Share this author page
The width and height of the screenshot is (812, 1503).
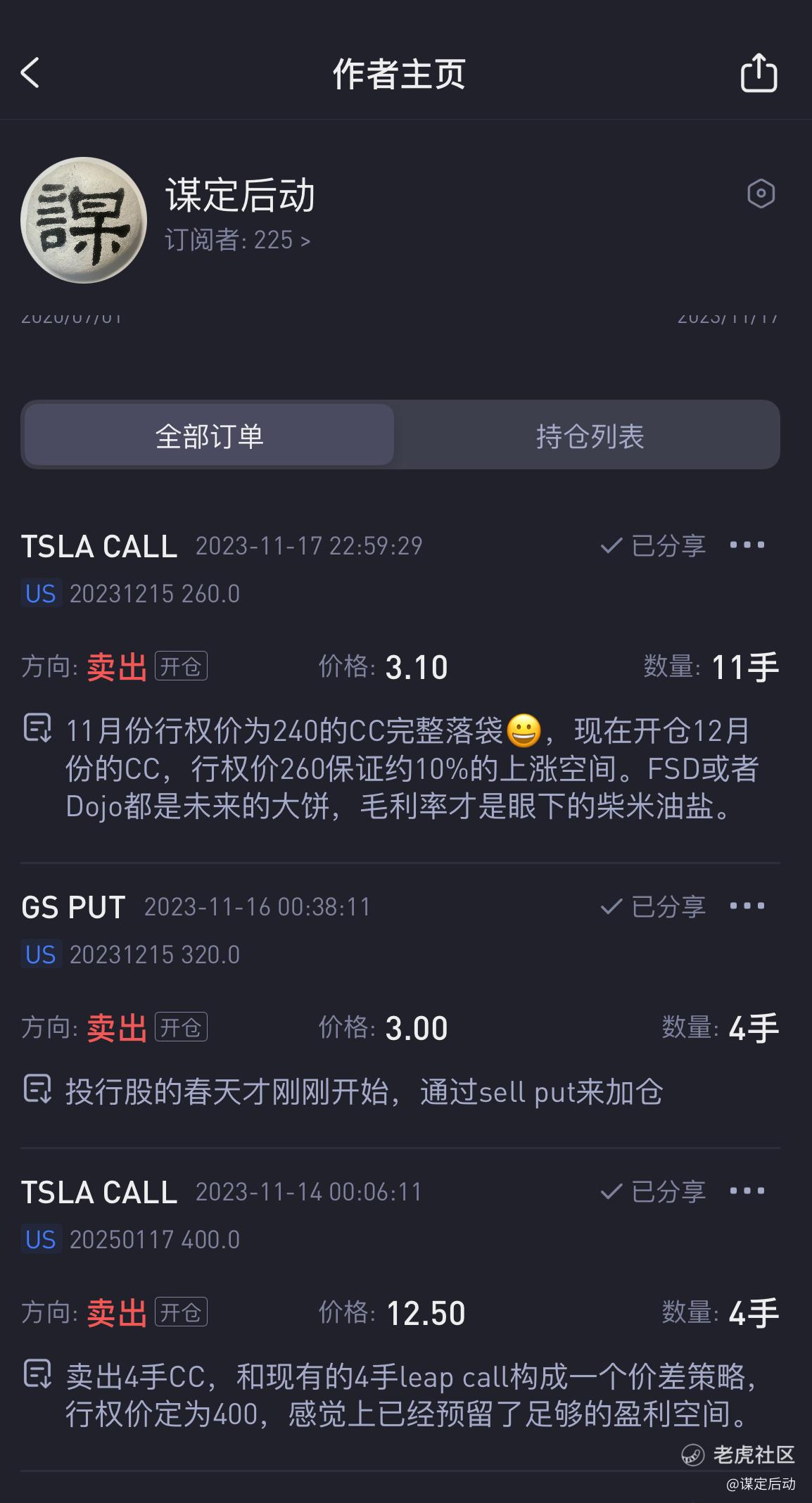pyautogui.click(x=759, y=72)
